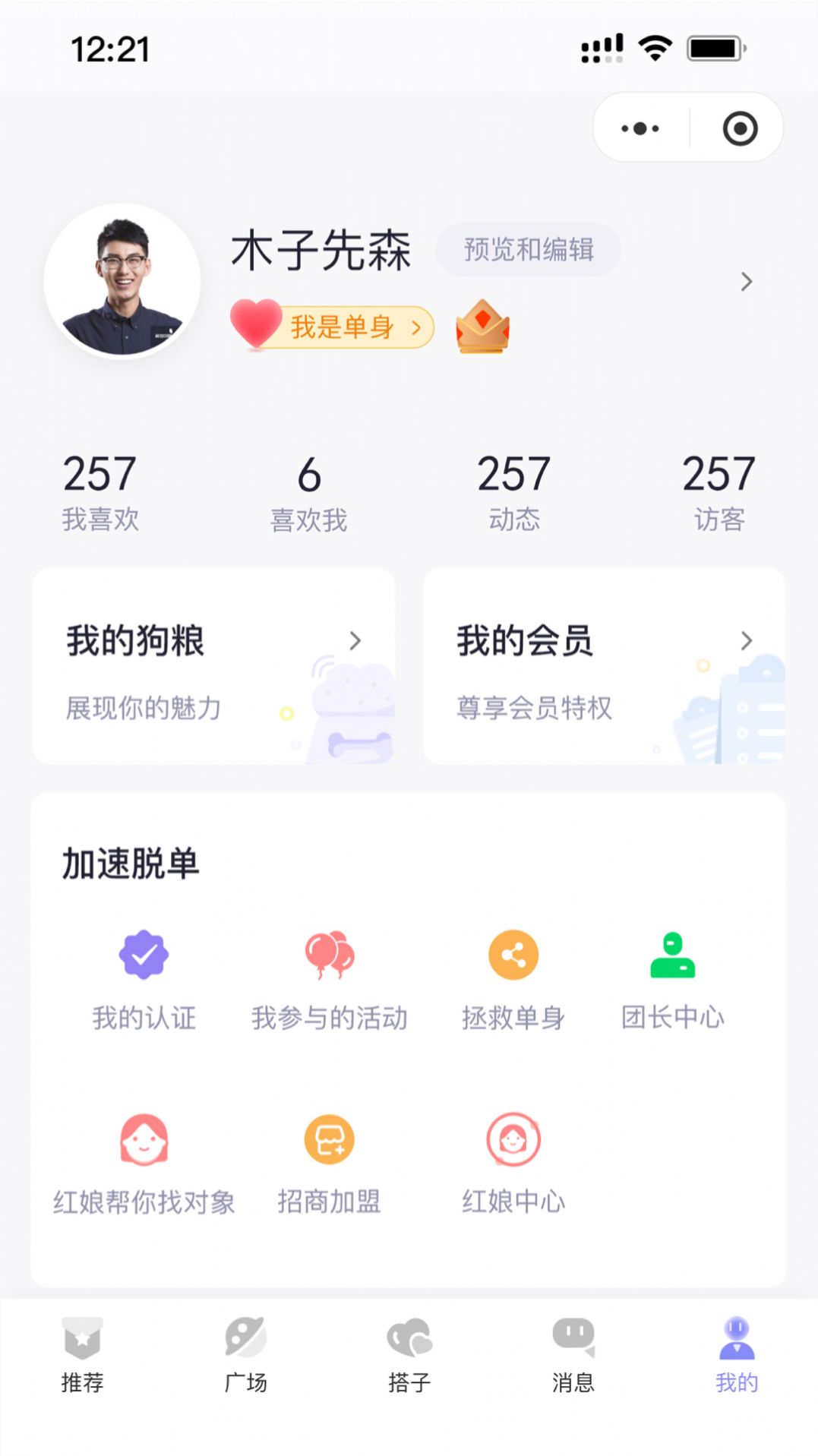818x1456 pixels.
Task: Click the 预览和编辑 button
Action: 529,249
